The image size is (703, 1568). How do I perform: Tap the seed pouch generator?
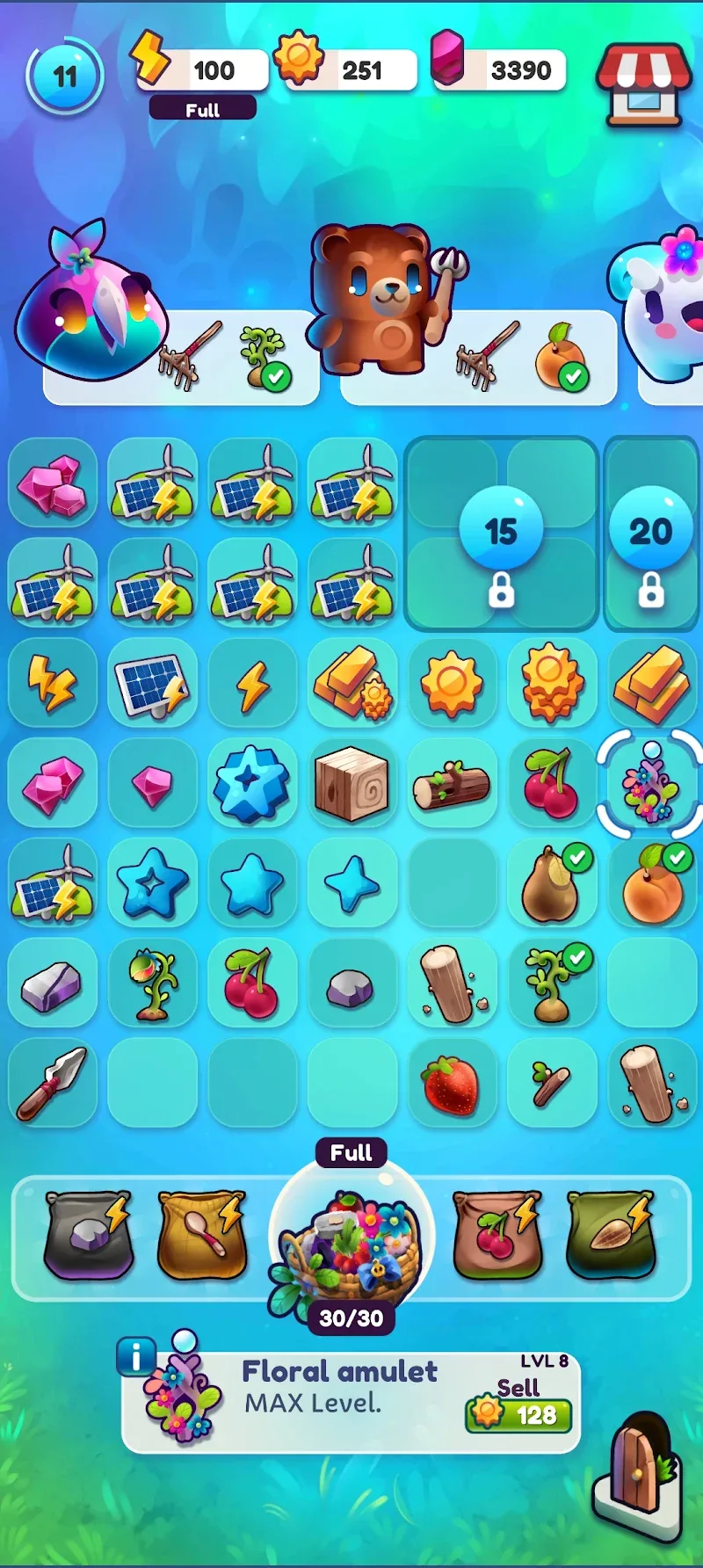[612, 1235]
